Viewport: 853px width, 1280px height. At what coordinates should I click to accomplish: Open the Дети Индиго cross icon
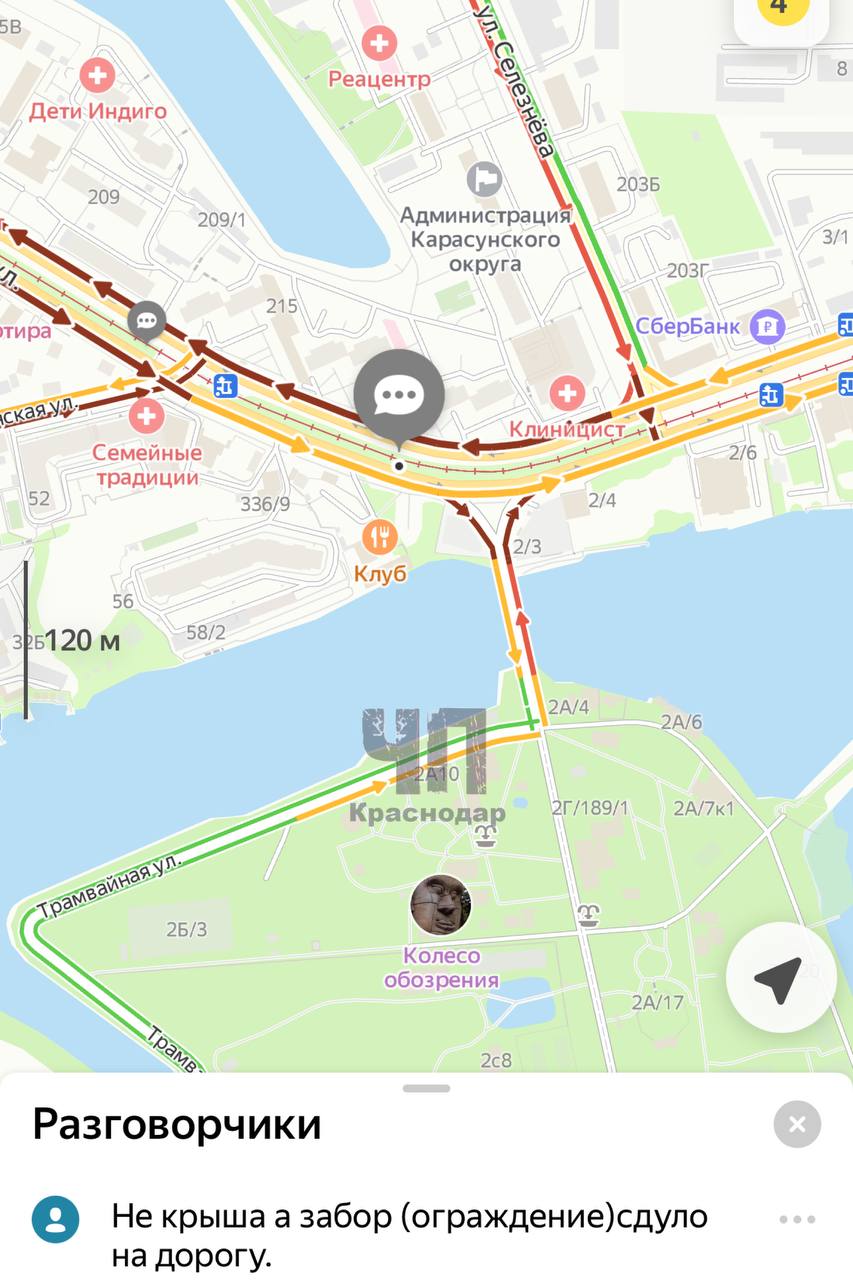point(96,73)
